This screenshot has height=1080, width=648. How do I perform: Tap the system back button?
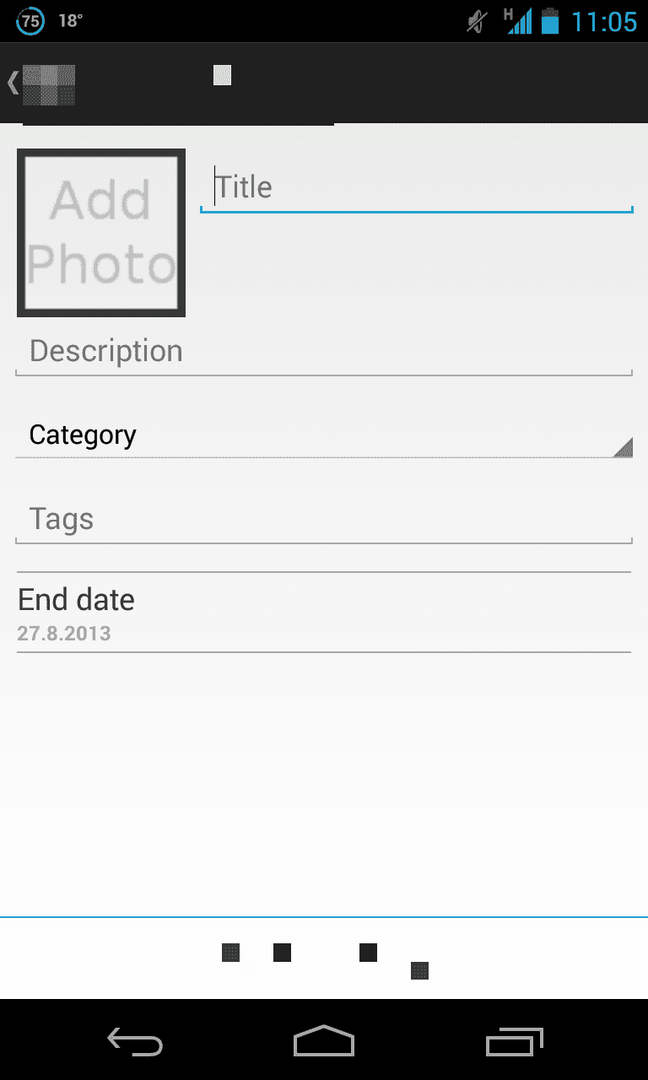[x=134, y=1042]
